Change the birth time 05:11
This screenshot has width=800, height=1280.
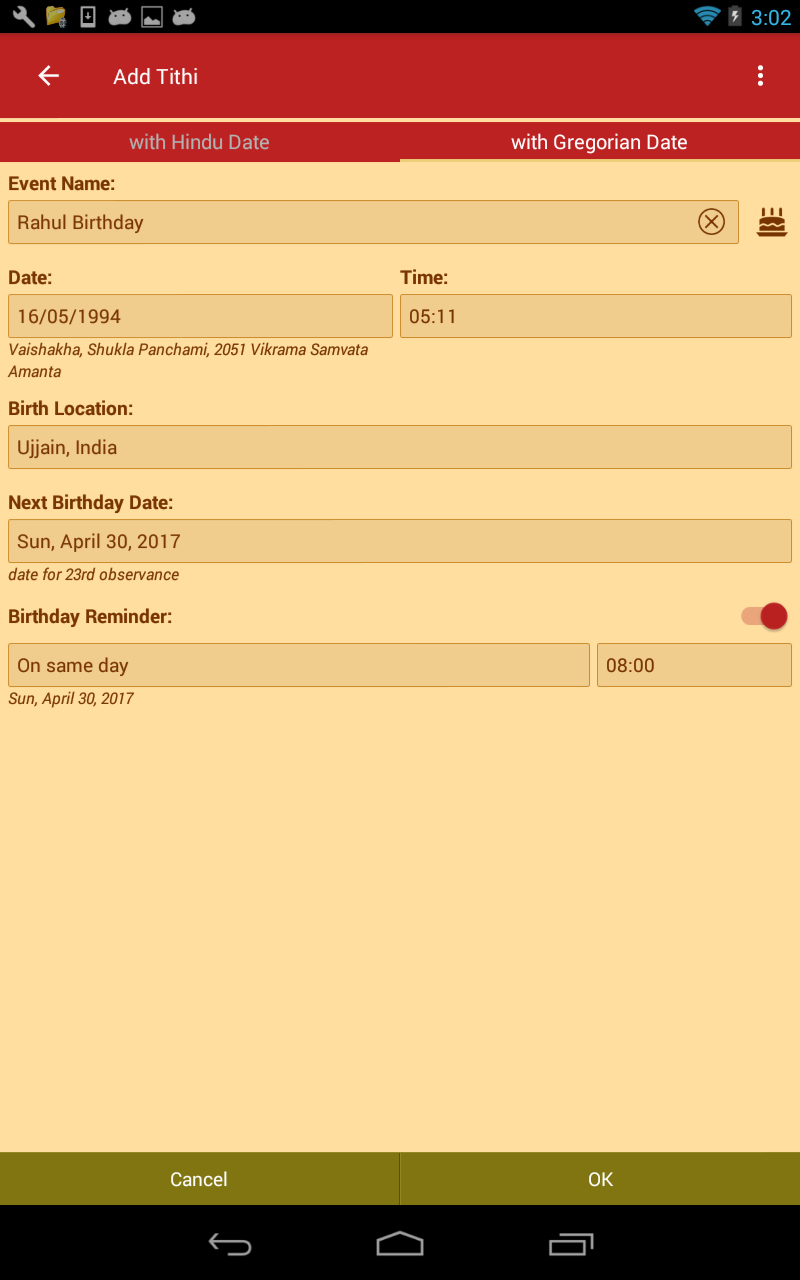click(596, 316)
